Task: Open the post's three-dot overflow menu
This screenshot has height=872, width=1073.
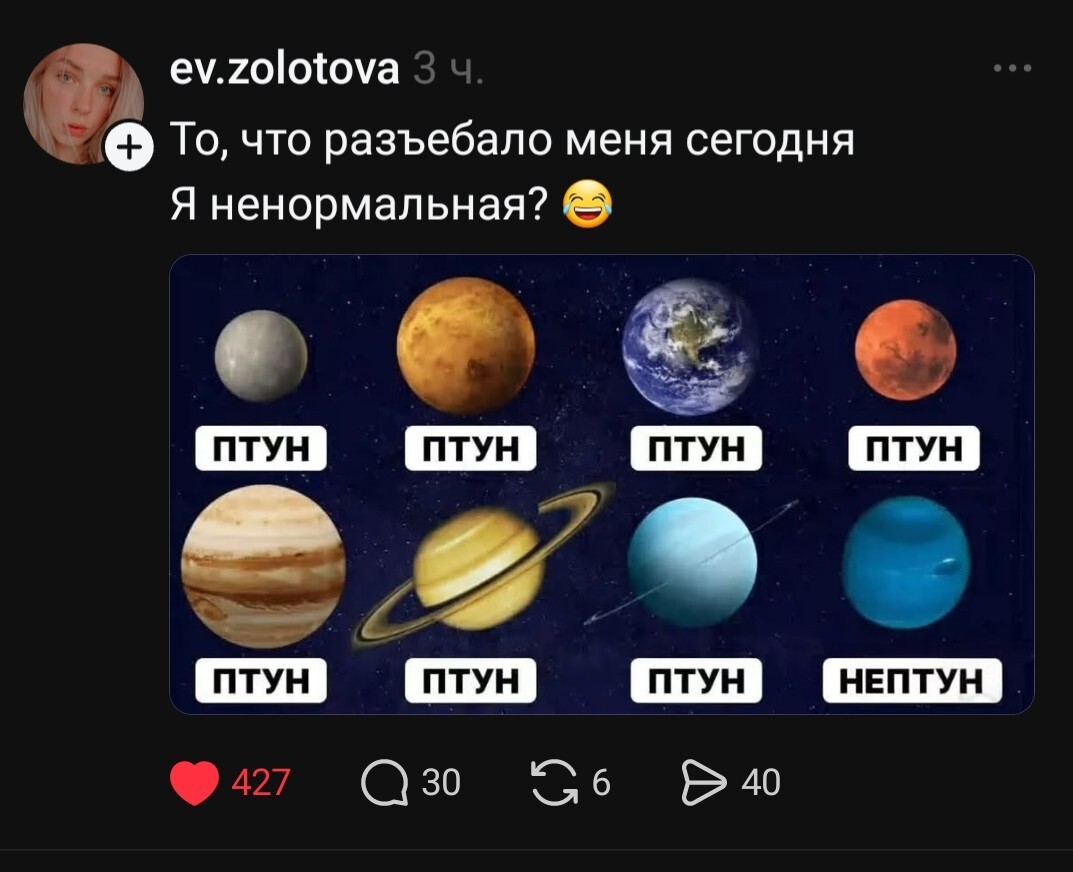Action: (x=1012, y=69)
